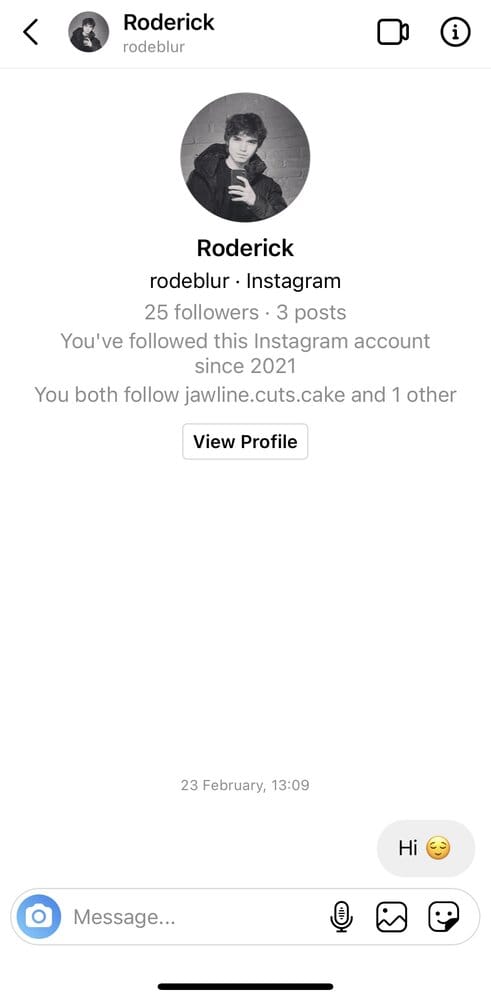
Task: Tap the Roderick rodeblur header name
Action: click(x=169, y=33)
